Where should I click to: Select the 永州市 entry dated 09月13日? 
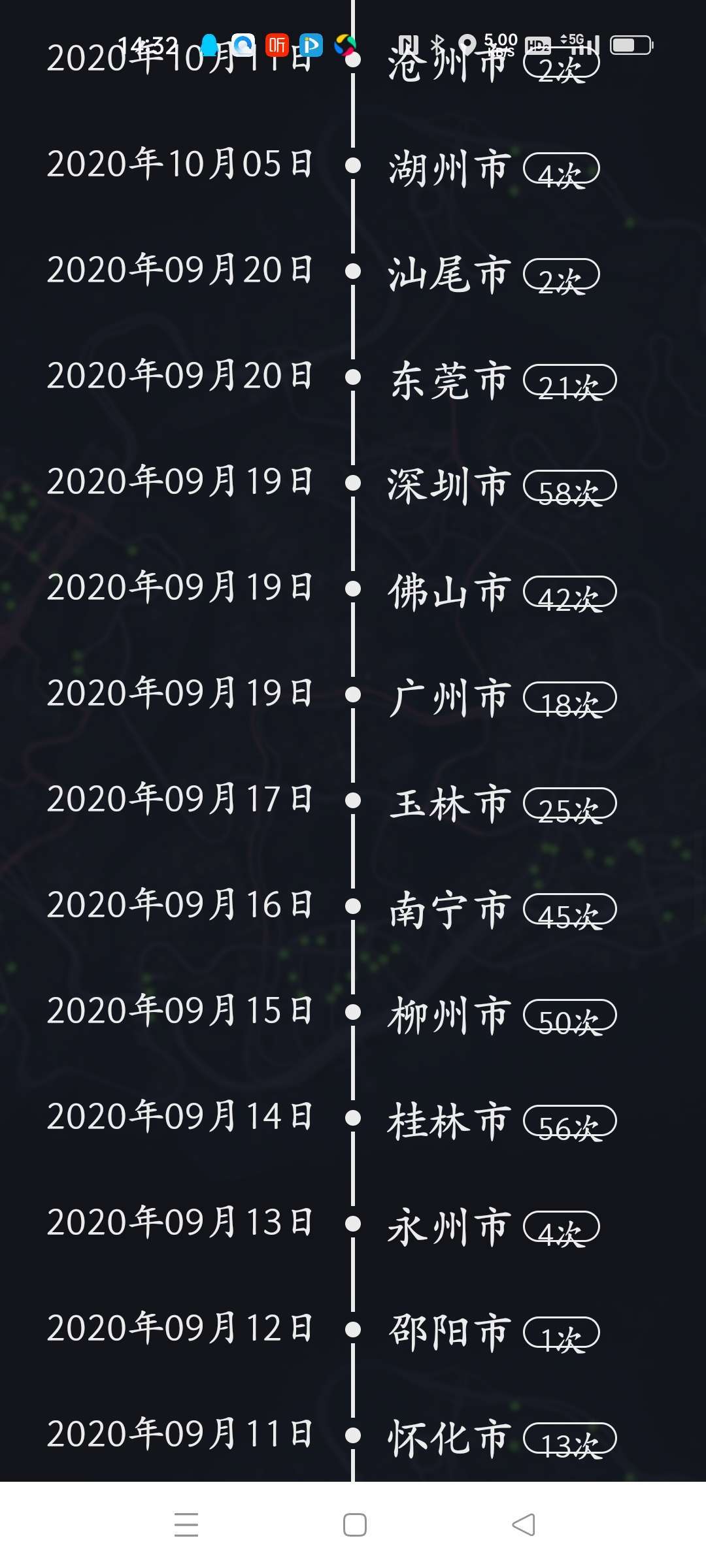coord(448,1226)
